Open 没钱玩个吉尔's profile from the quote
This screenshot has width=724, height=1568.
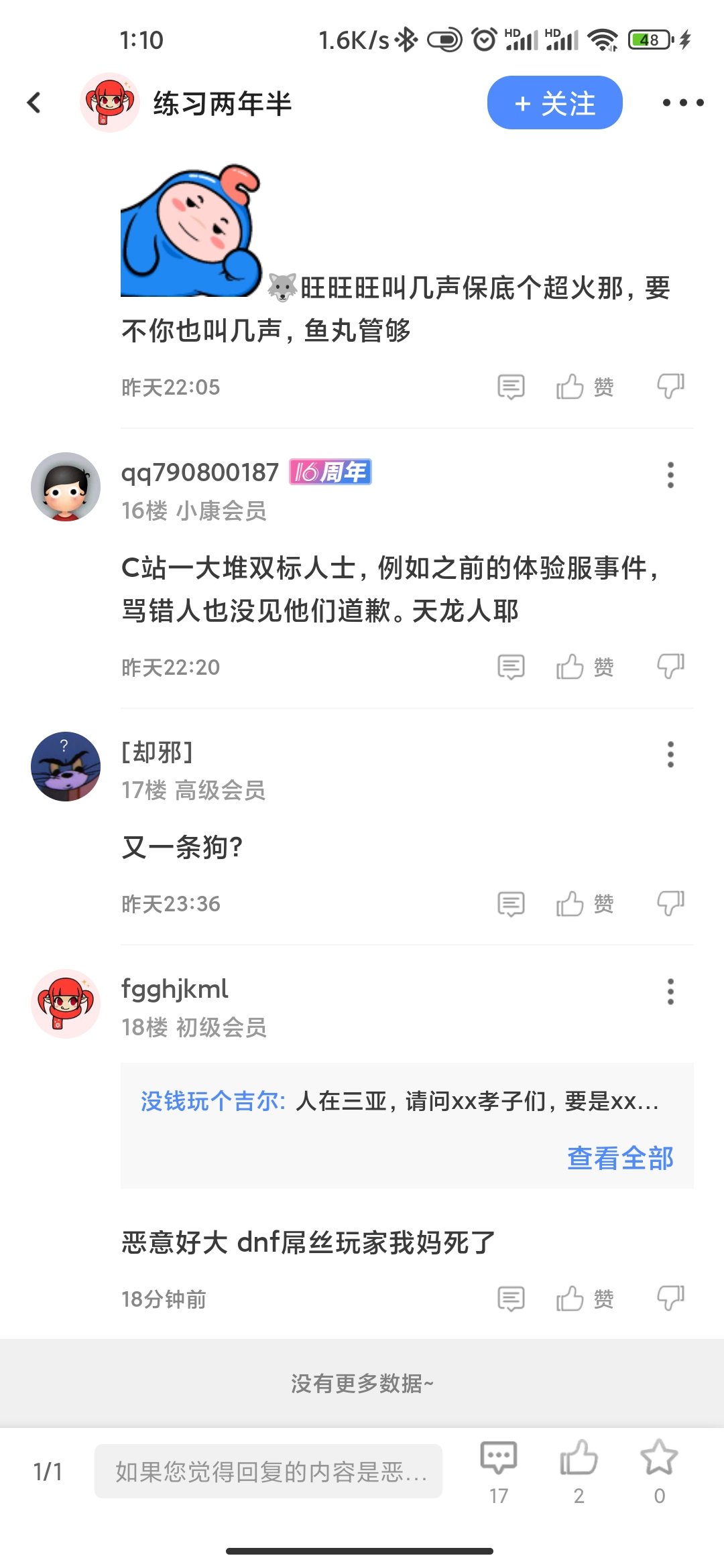pyautogui.click(x=213, y=1101)
